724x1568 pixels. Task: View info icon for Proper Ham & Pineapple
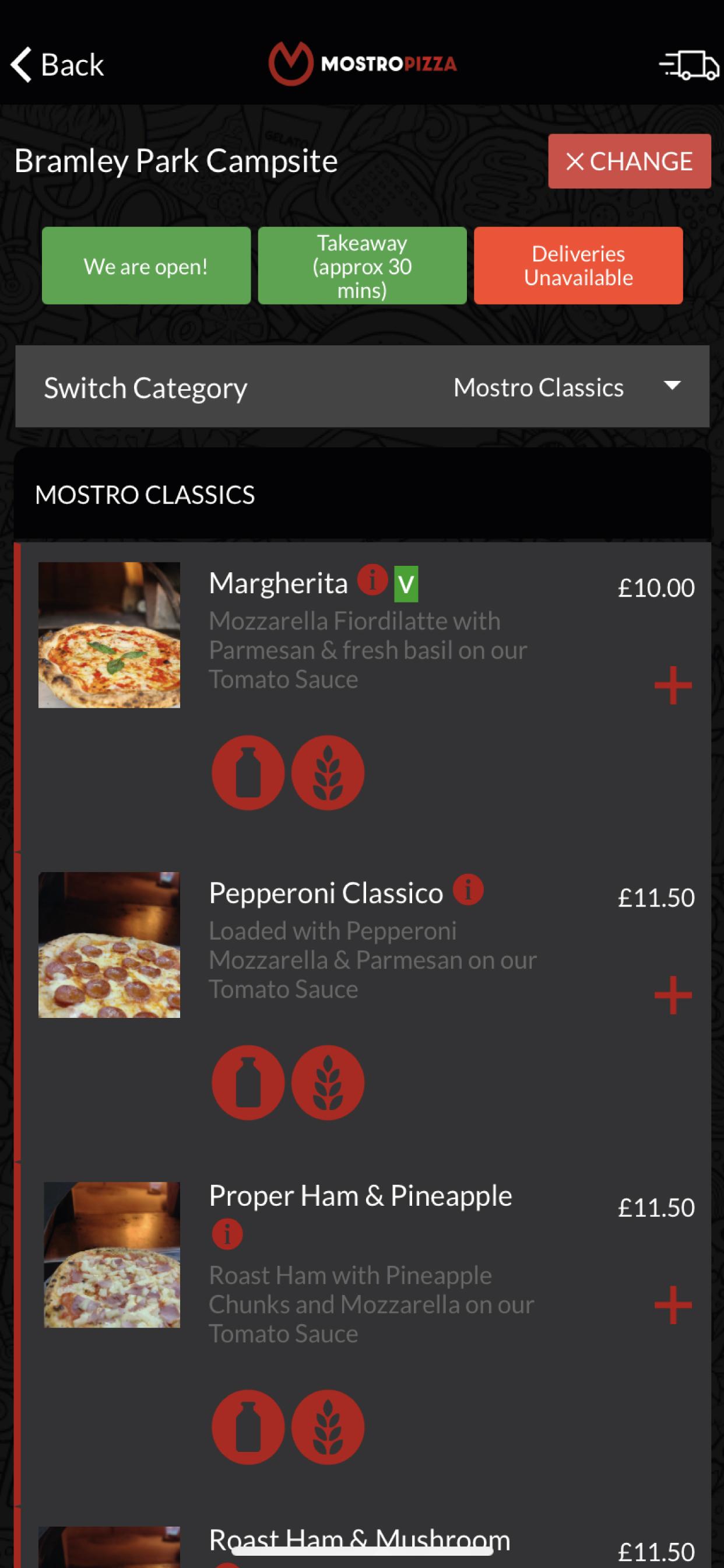tap(226, 1234)
